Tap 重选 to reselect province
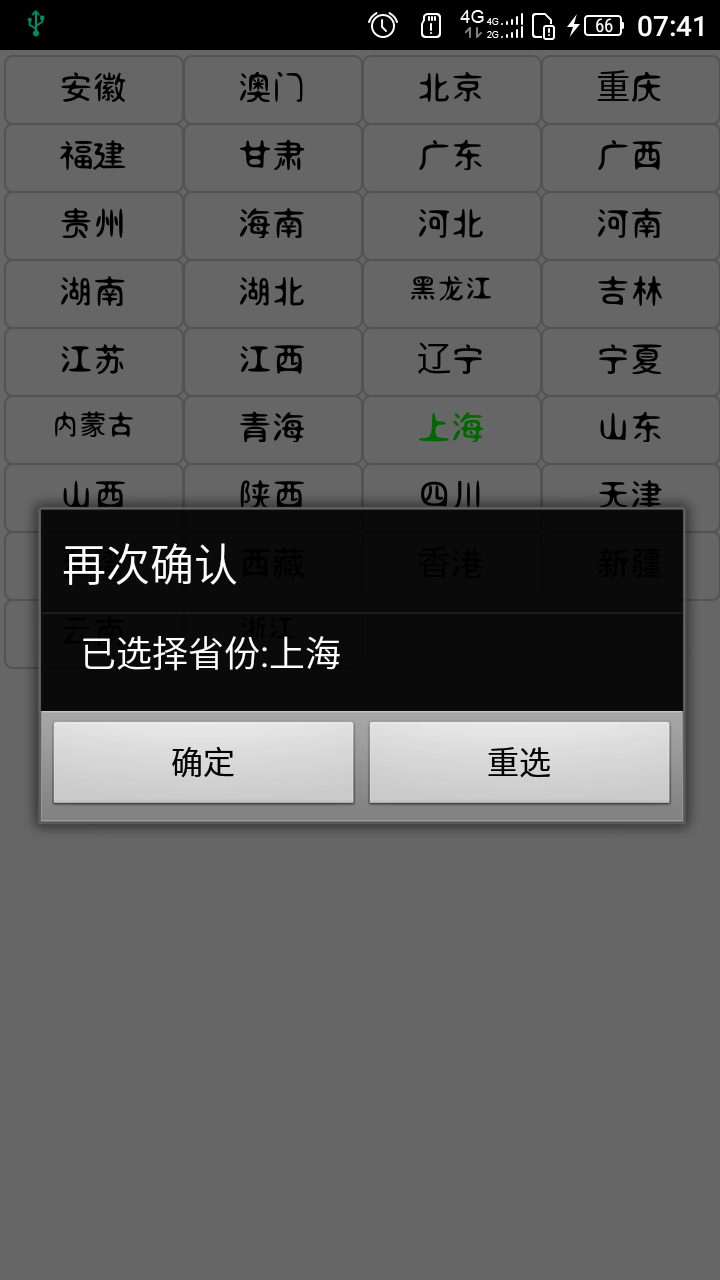 [519, 762]
